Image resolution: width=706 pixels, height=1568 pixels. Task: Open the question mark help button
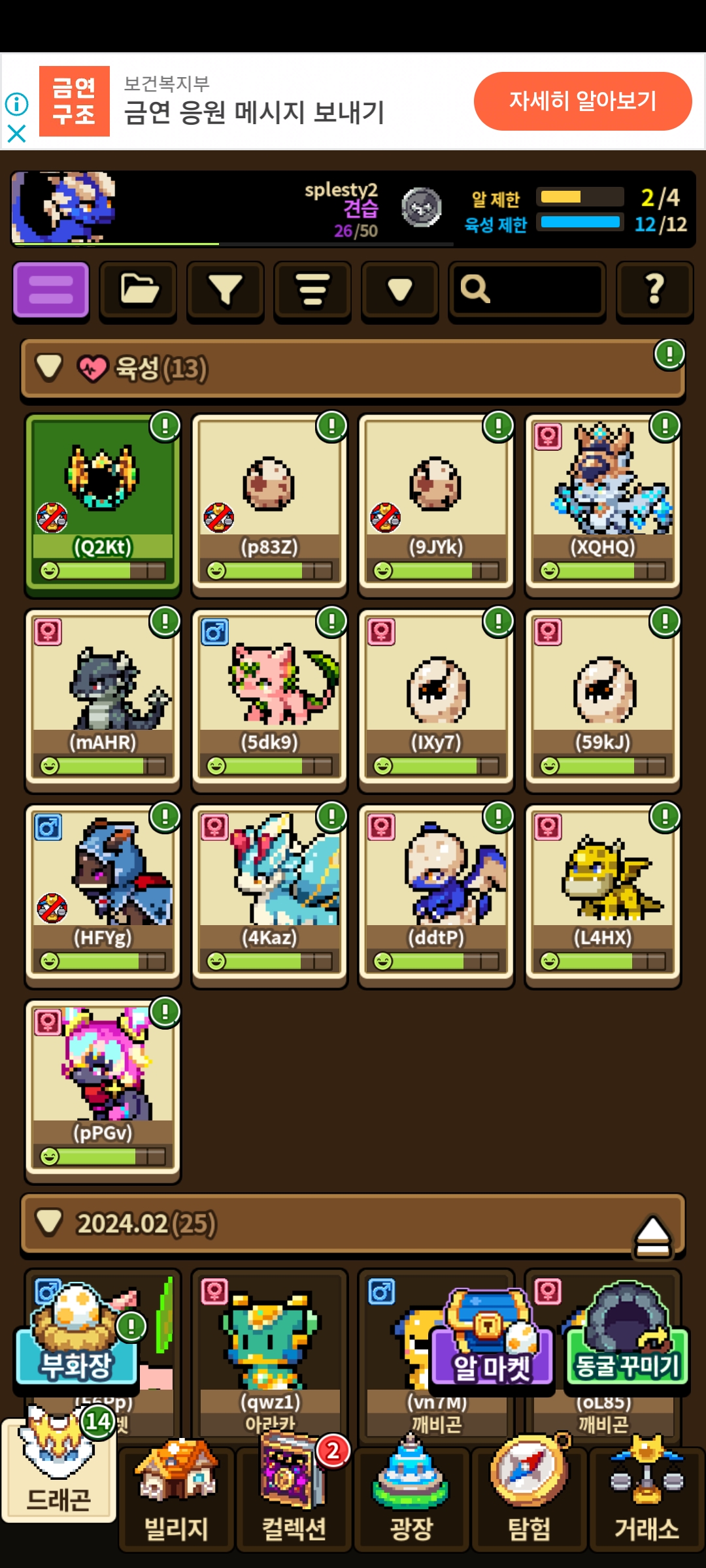pyautogui.click(x=654, y=290)
